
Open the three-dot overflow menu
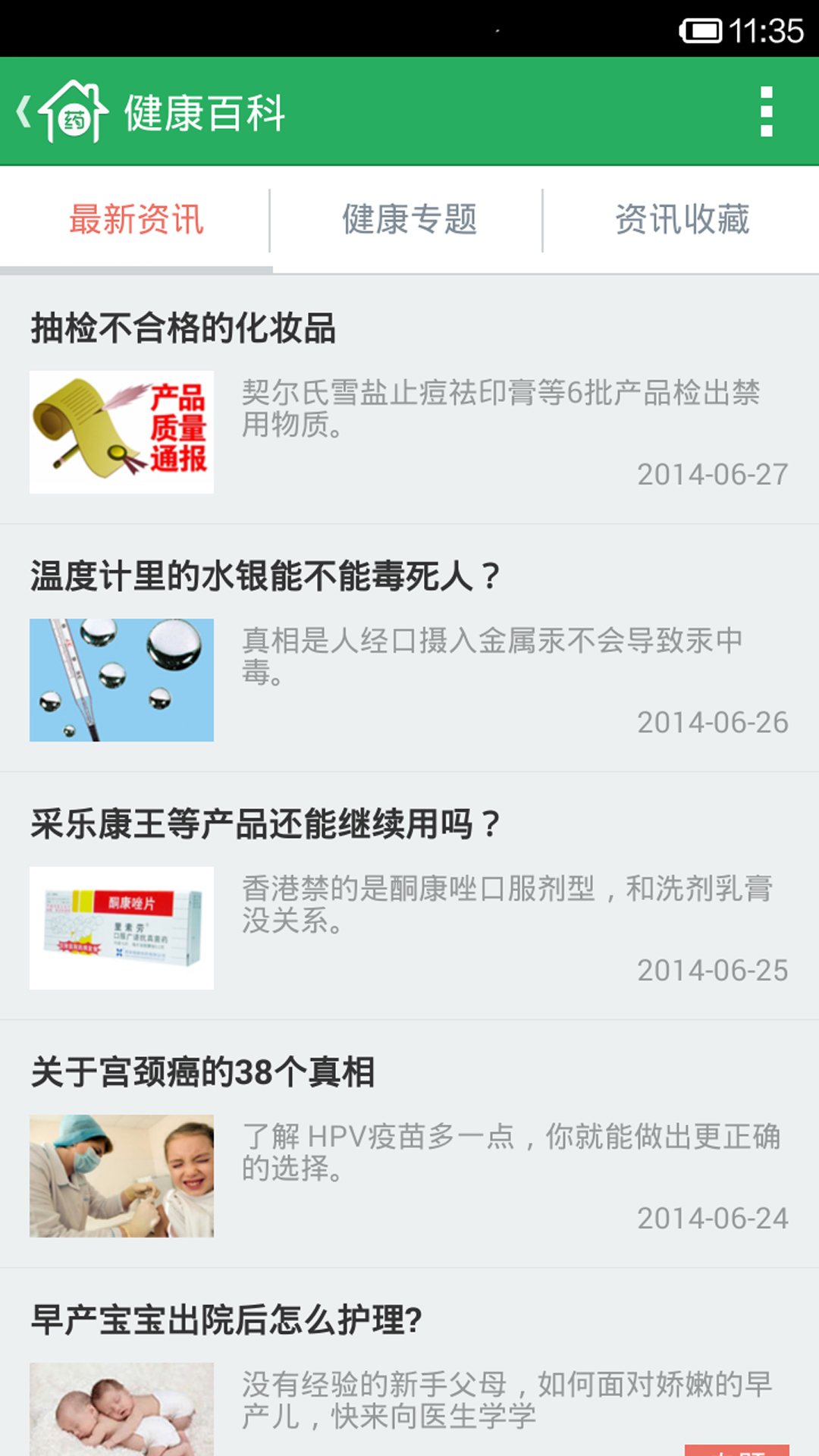[766, 112]
